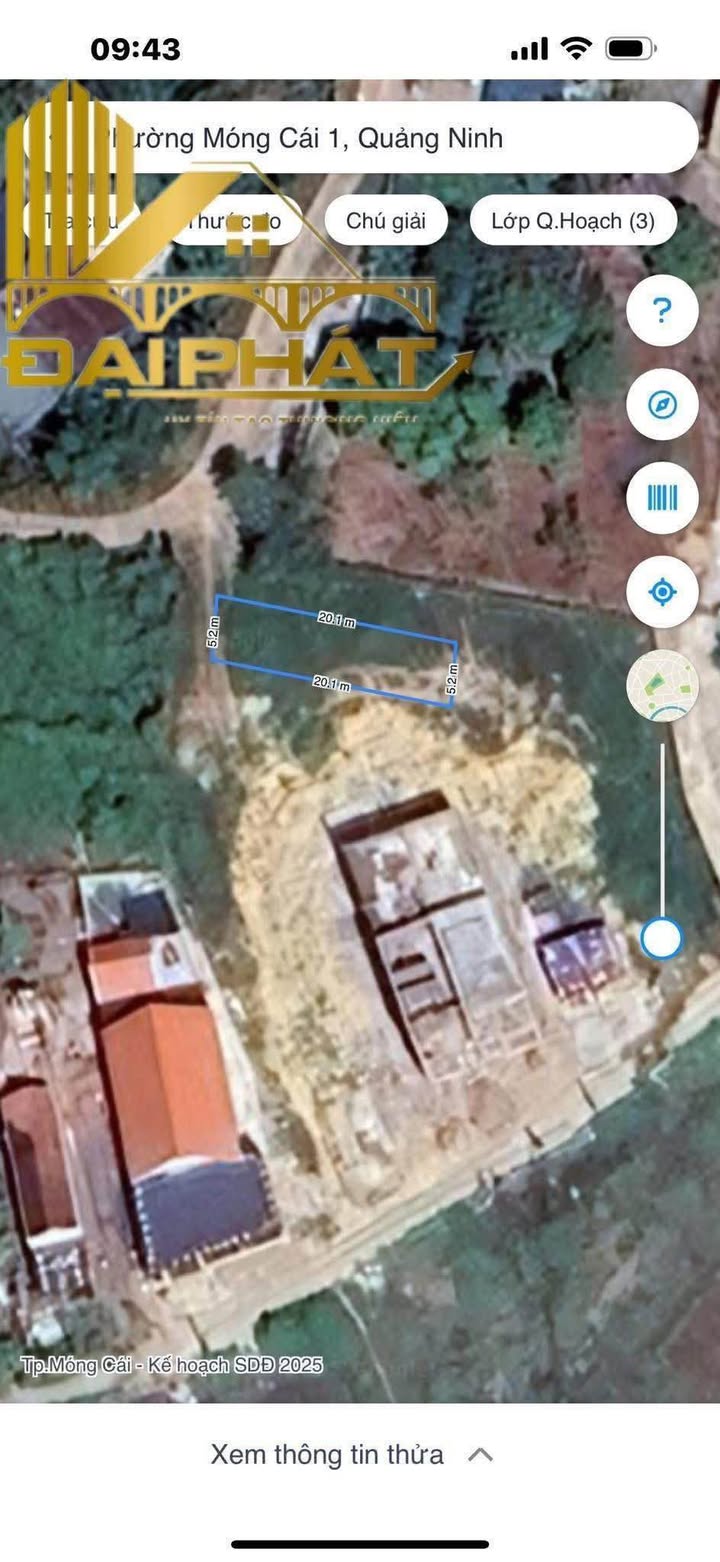The width and height of the screenshot is (720, 1562).
Task: Open the question mark help button
Action: tap(662, 310)
